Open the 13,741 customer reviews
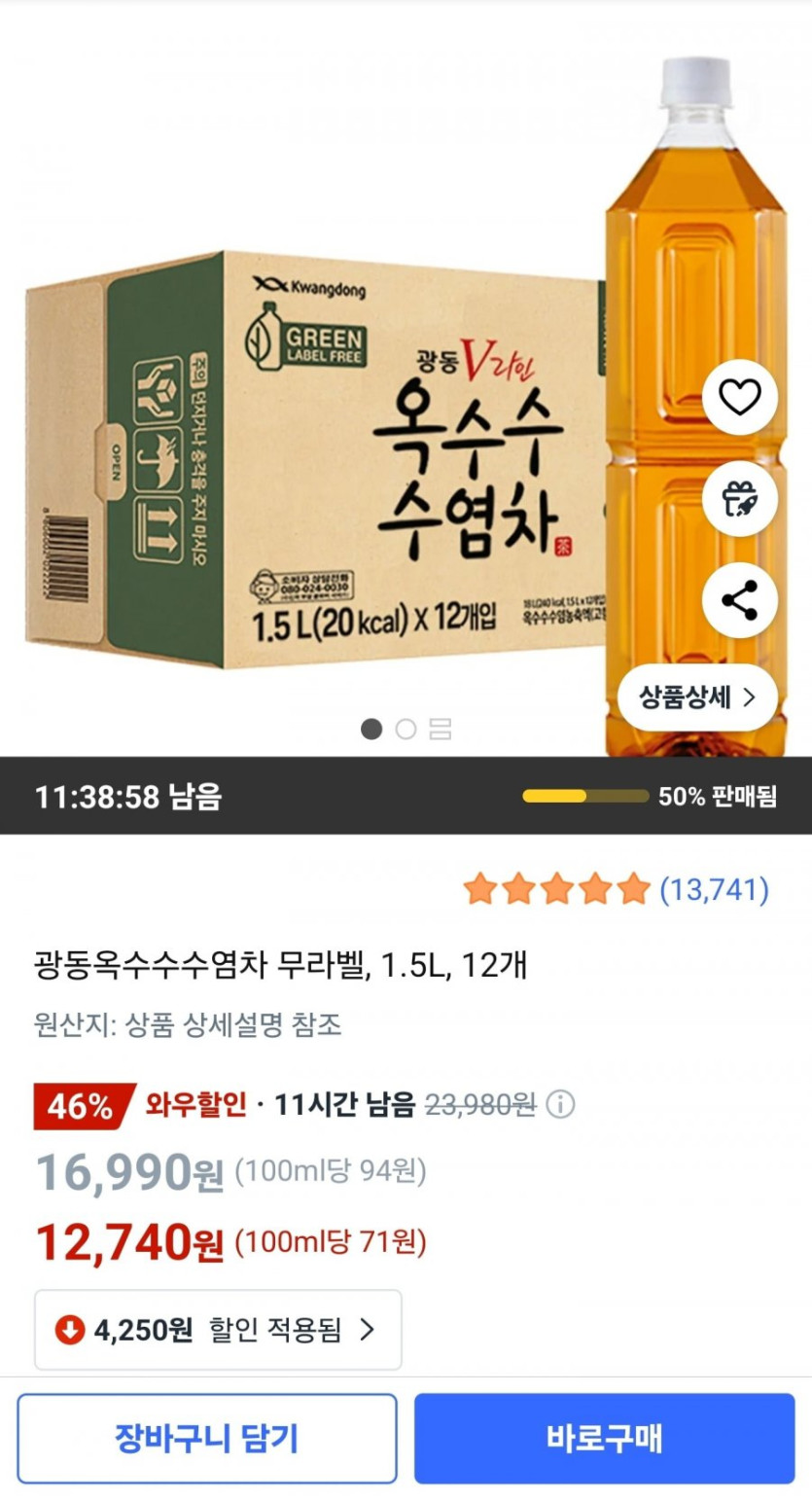The image size is (812, 1501). 714,889
